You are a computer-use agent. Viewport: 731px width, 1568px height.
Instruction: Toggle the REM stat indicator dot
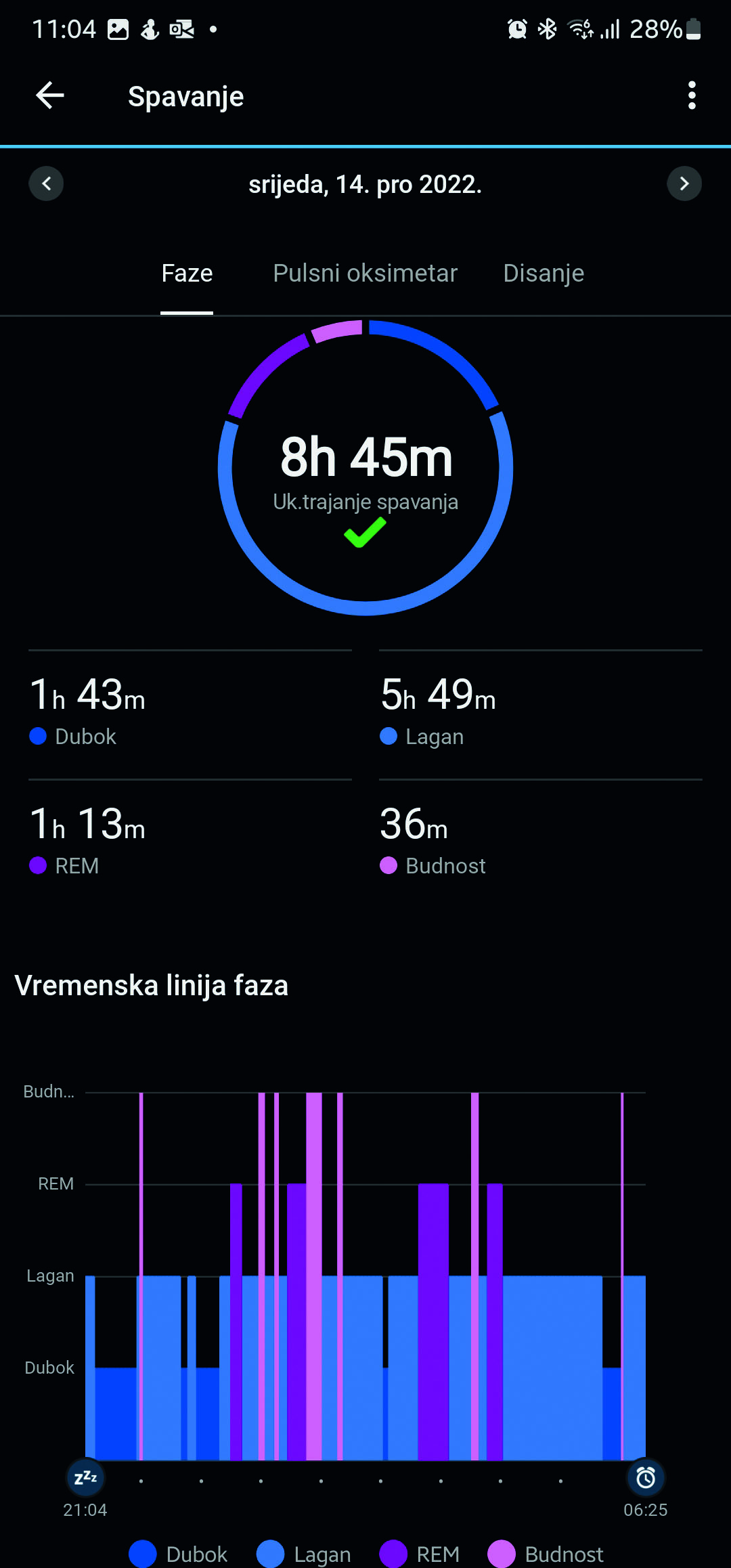coord(37,866)
